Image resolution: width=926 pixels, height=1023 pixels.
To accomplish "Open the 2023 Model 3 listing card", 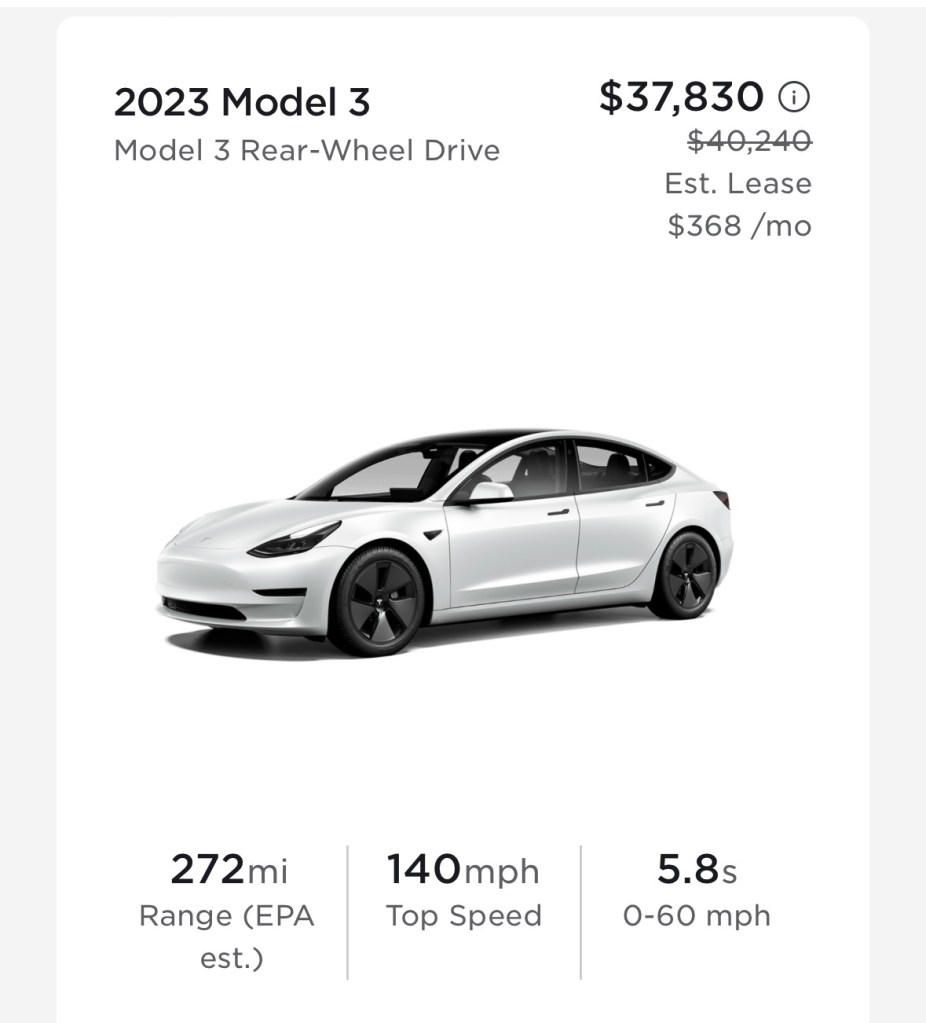I will pos(444,540).
